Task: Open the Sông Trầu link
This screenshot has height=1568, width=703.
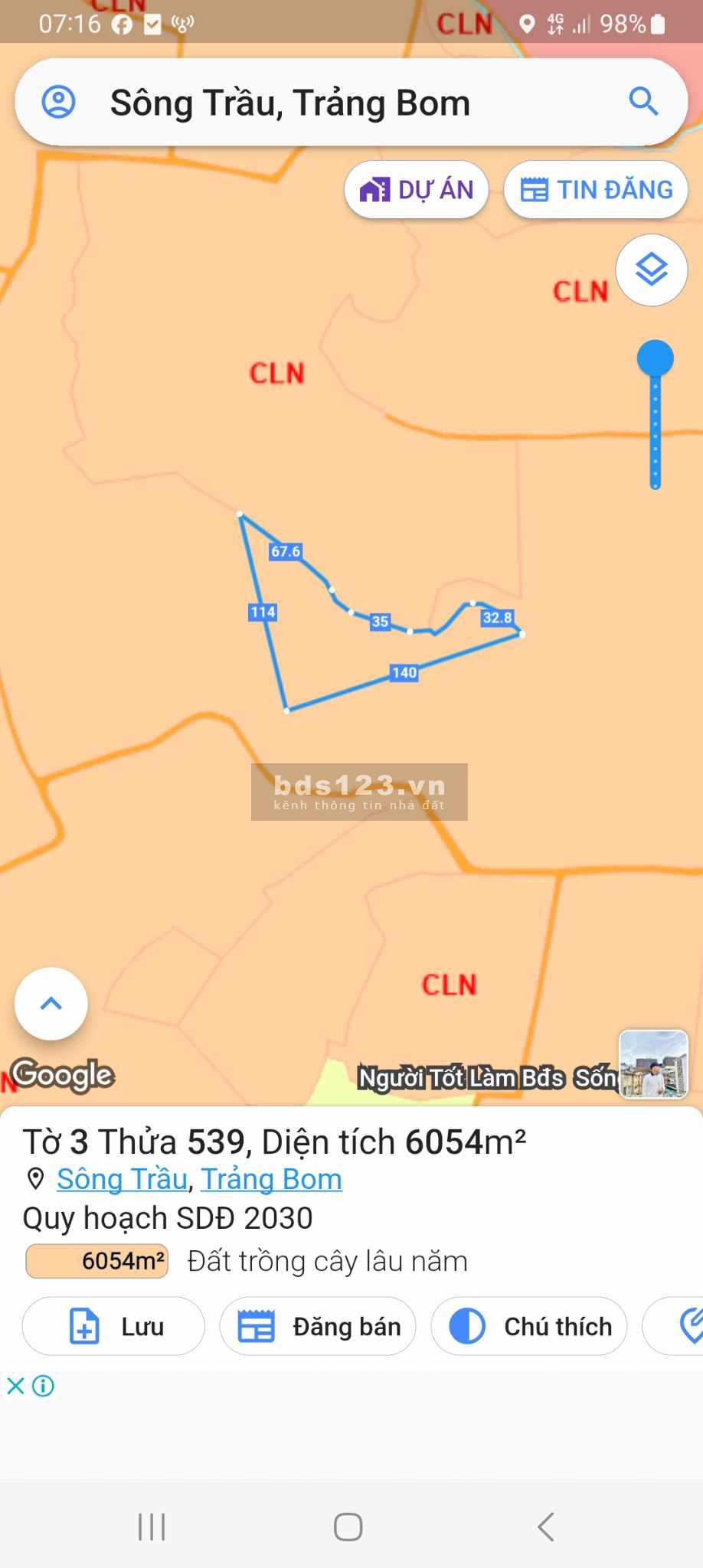Action: point(123,1179)
